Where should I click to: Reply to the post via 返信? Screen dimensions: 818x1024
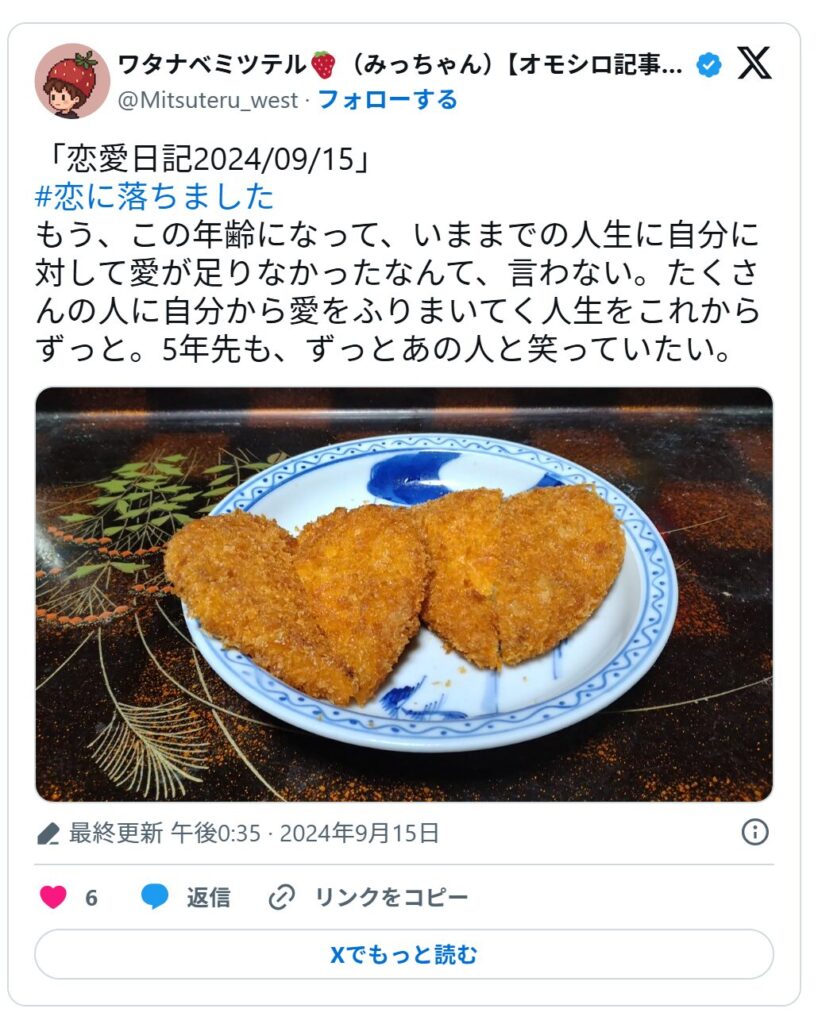coord(186,897)
